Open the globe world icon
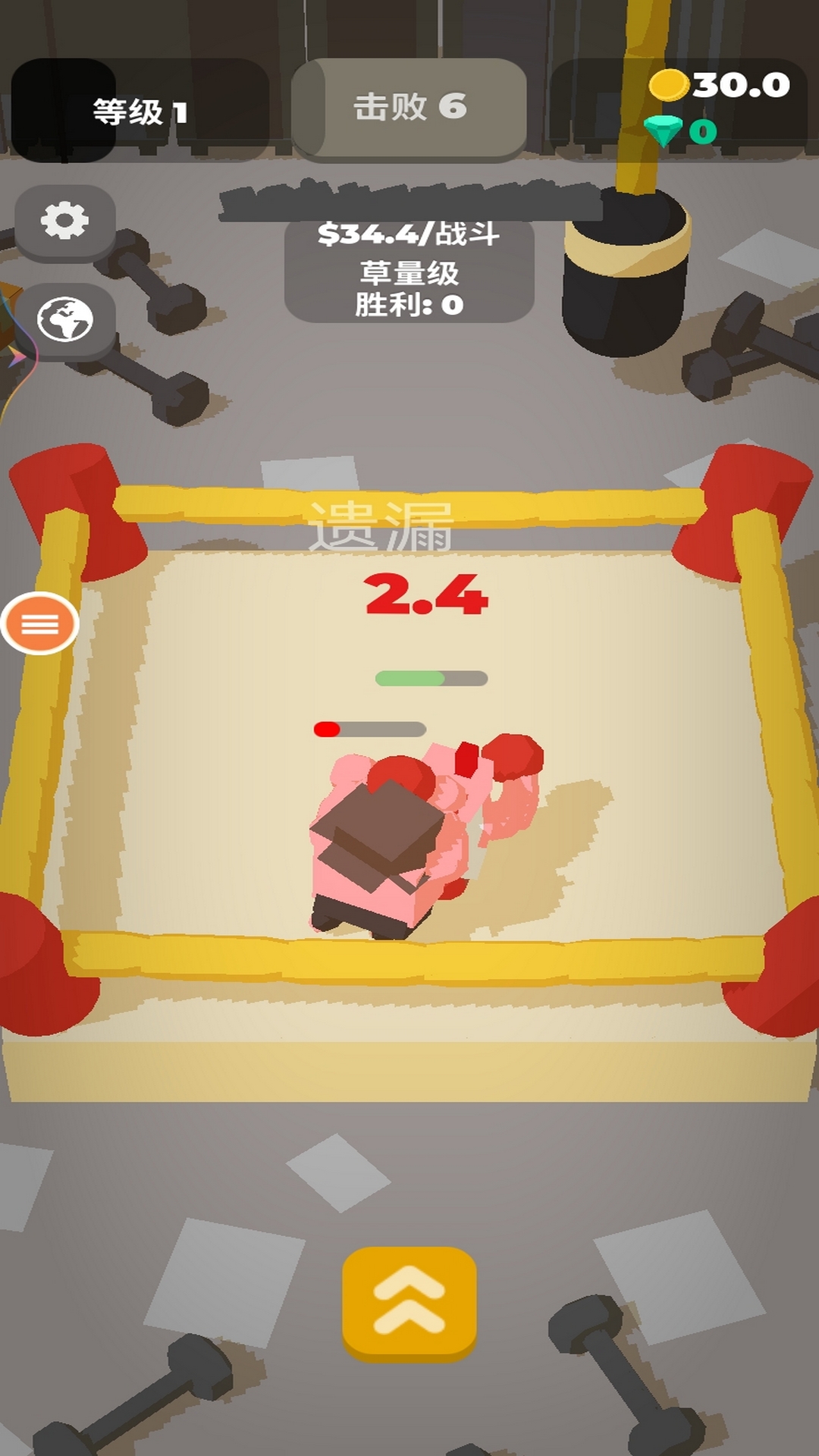 65,319
